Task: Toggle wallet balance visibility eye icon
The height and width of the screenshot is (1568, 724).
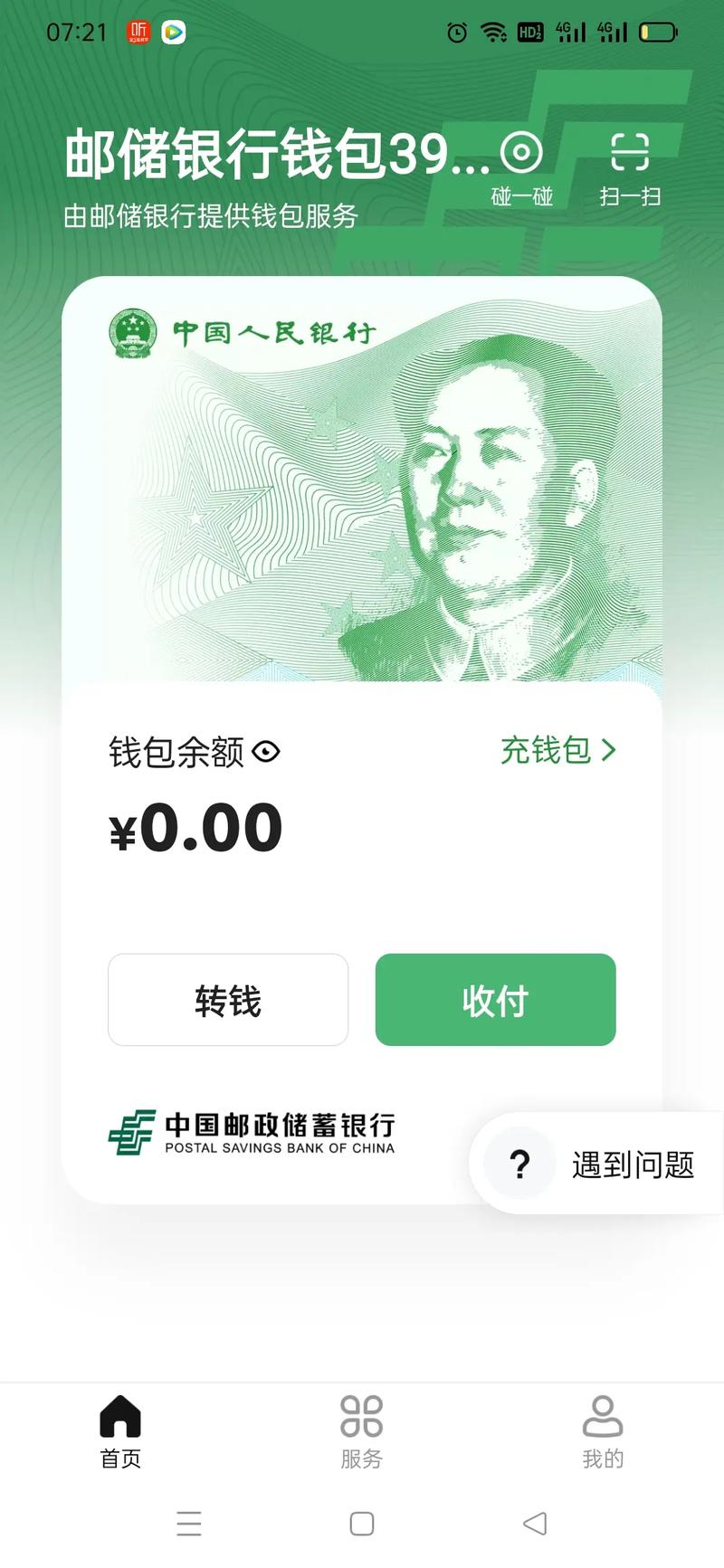Action: coord(266,752)
